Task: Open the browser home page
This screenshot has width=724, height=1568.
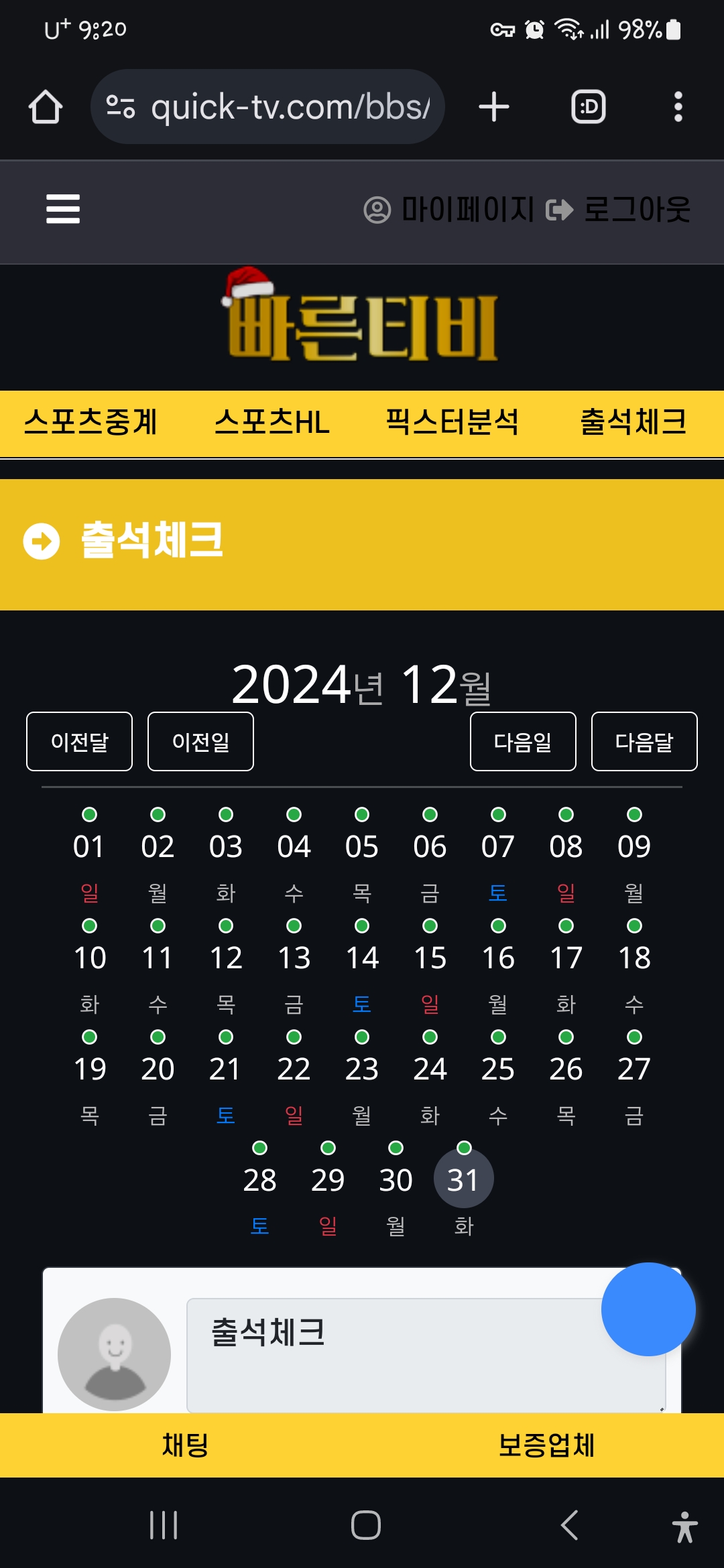Action: tap(46, 107)
